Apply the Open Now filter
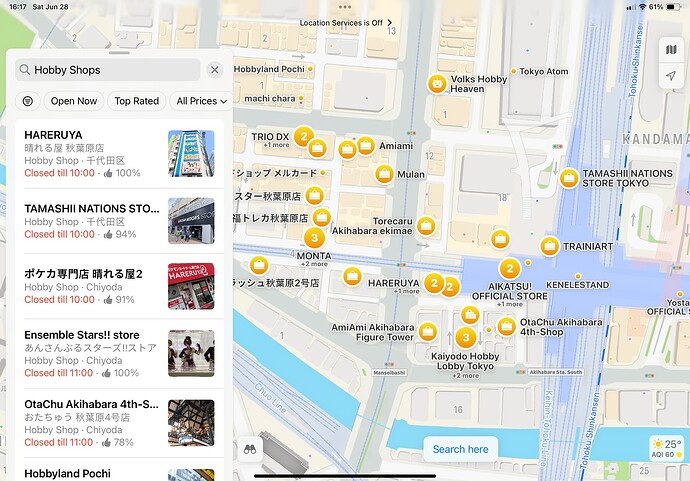Screen dimensions: 690x481 74,101
